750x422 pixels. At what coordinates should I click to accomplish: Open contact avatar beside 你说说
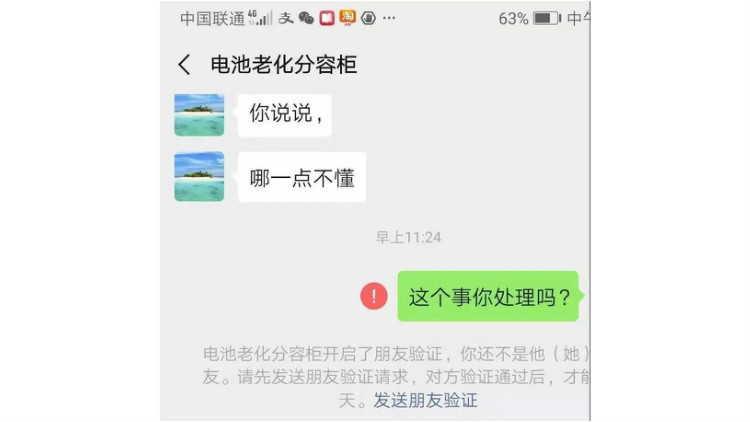pos(199,115)
